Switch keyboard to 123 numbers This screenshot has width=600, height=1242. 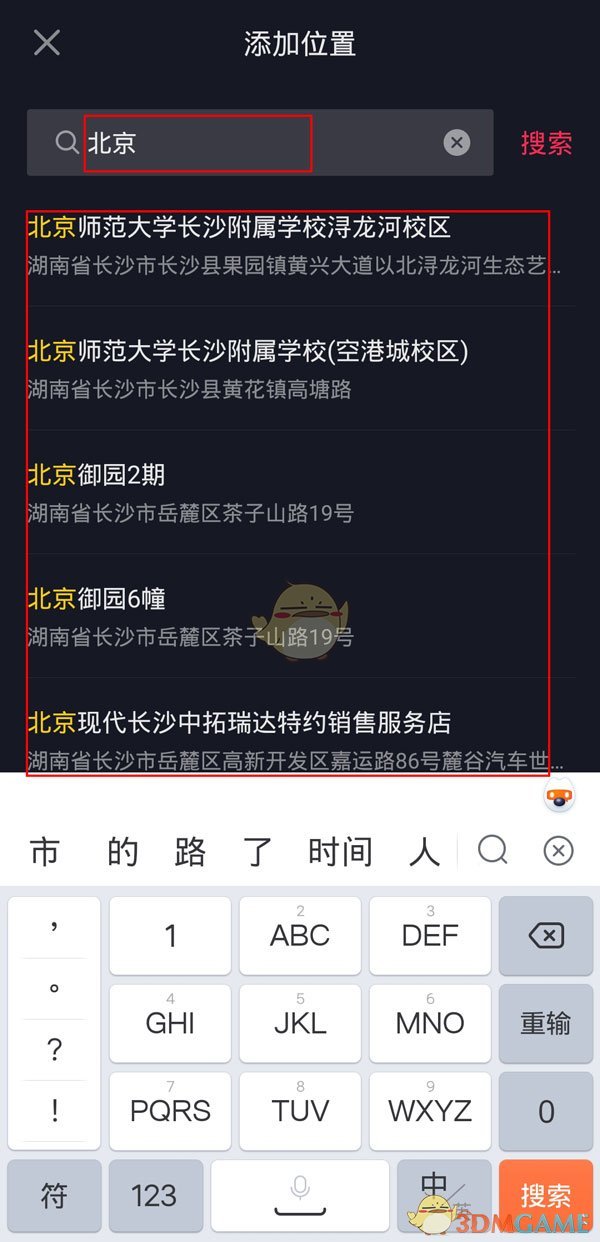[155, 1195]
